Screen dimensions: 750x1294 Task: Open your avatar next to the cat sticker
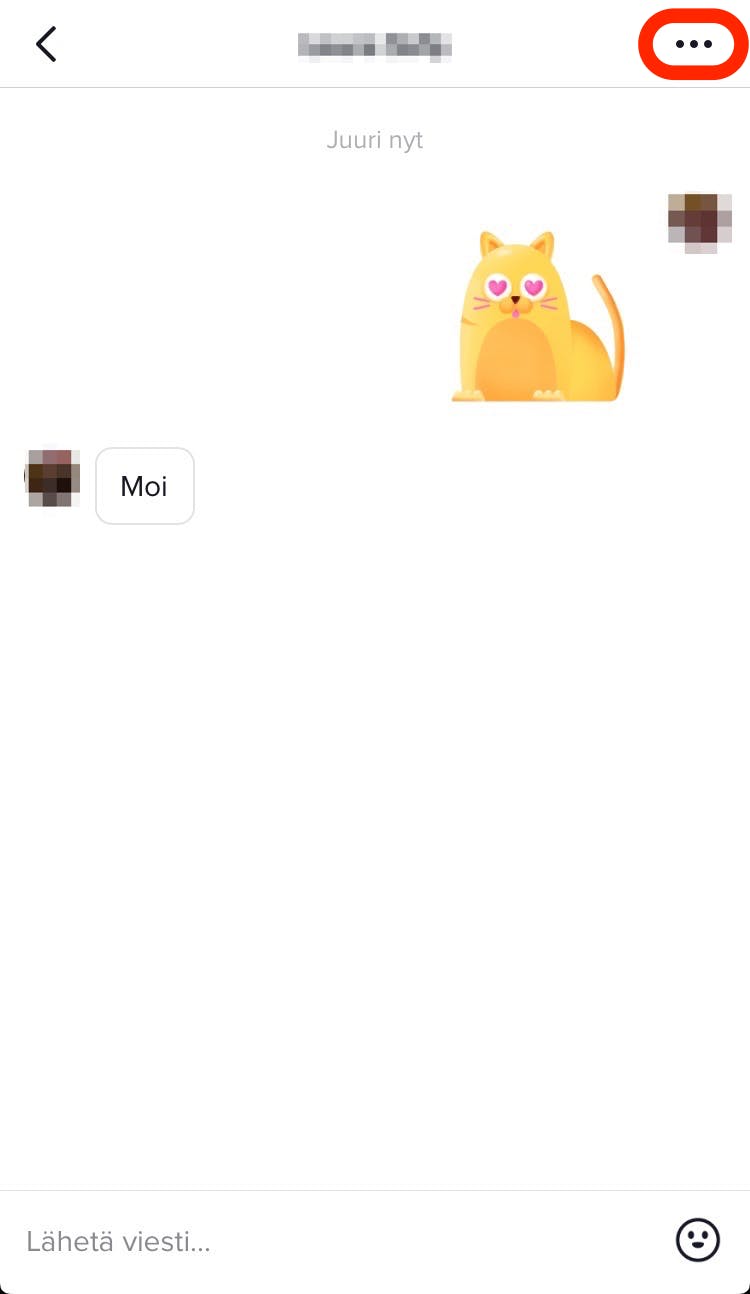[x=693, y=221]
